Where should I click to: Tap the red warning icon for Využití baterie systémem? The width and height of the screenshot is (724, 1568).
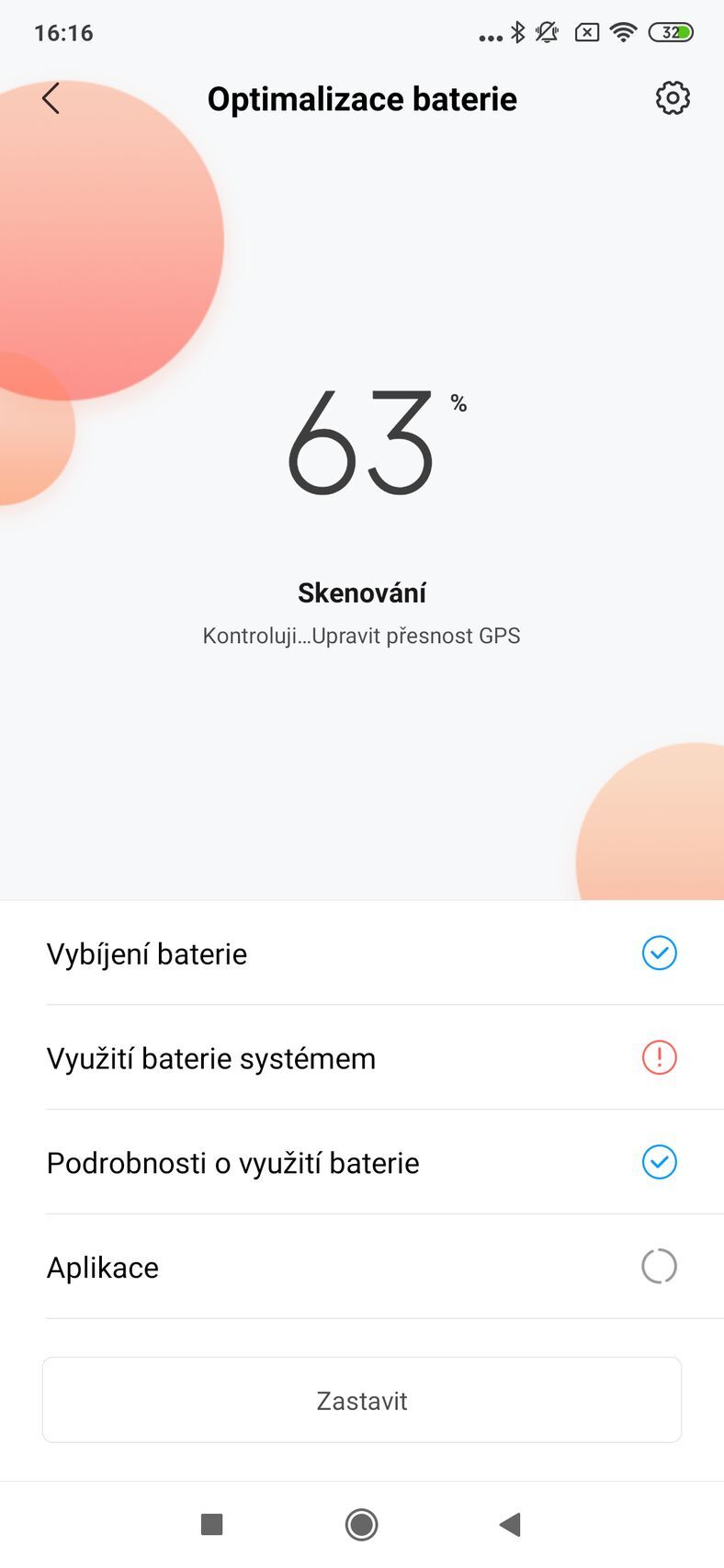(659, 1057)
